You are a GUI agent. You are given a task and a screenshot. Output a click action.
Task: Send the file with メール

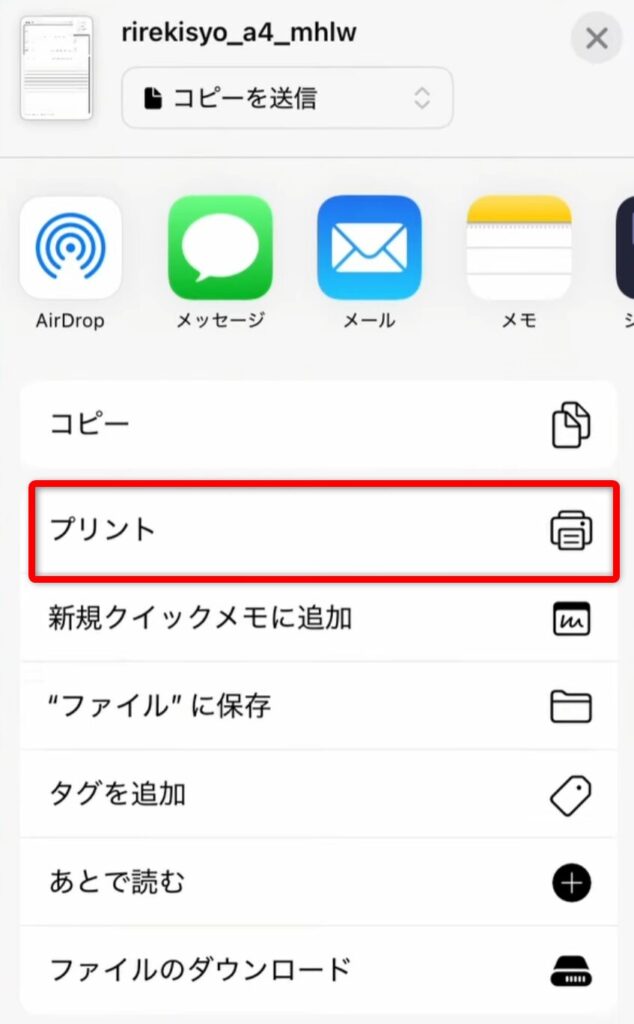click(369, 248)
